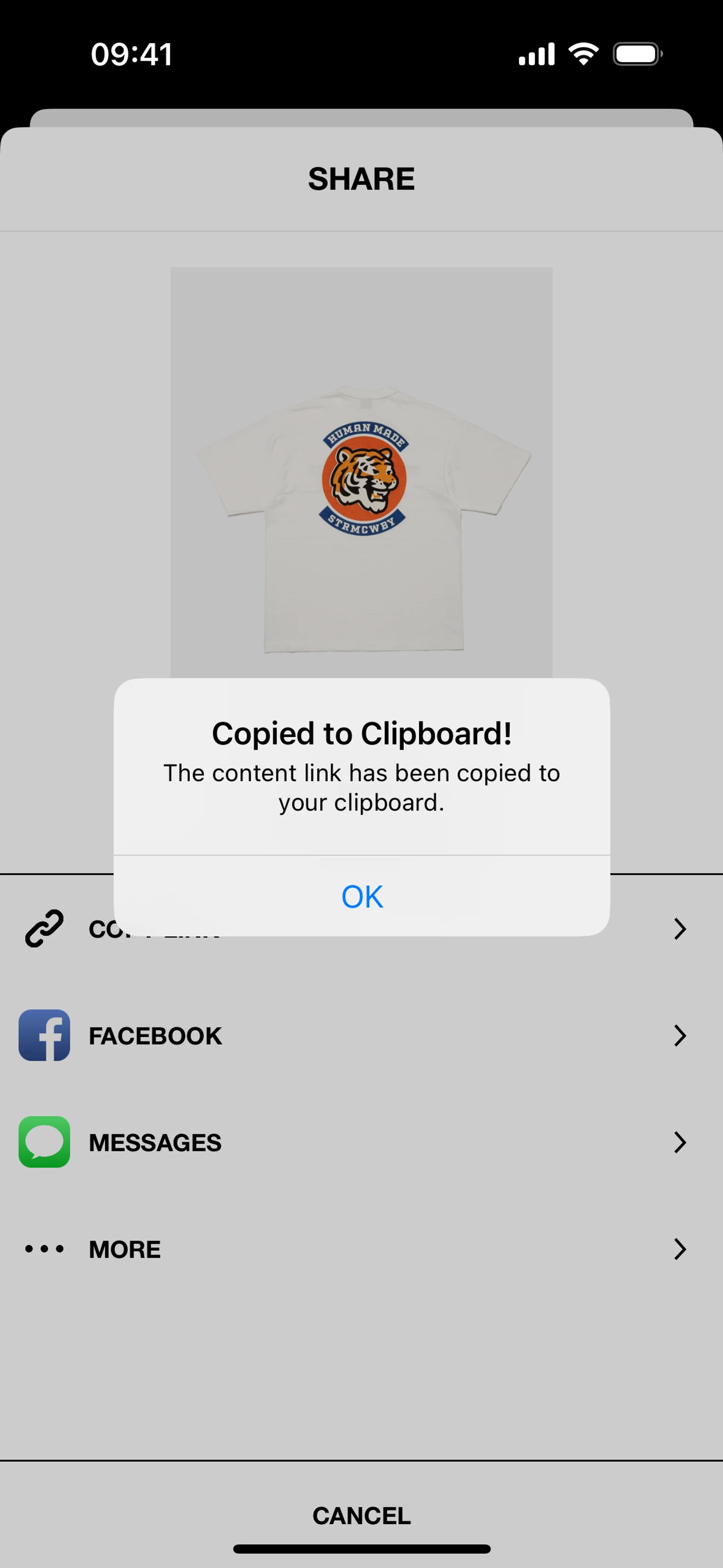The image size is (723, 1568).
Task: Tap the copy link chain icon
Action: coord(44,929)
